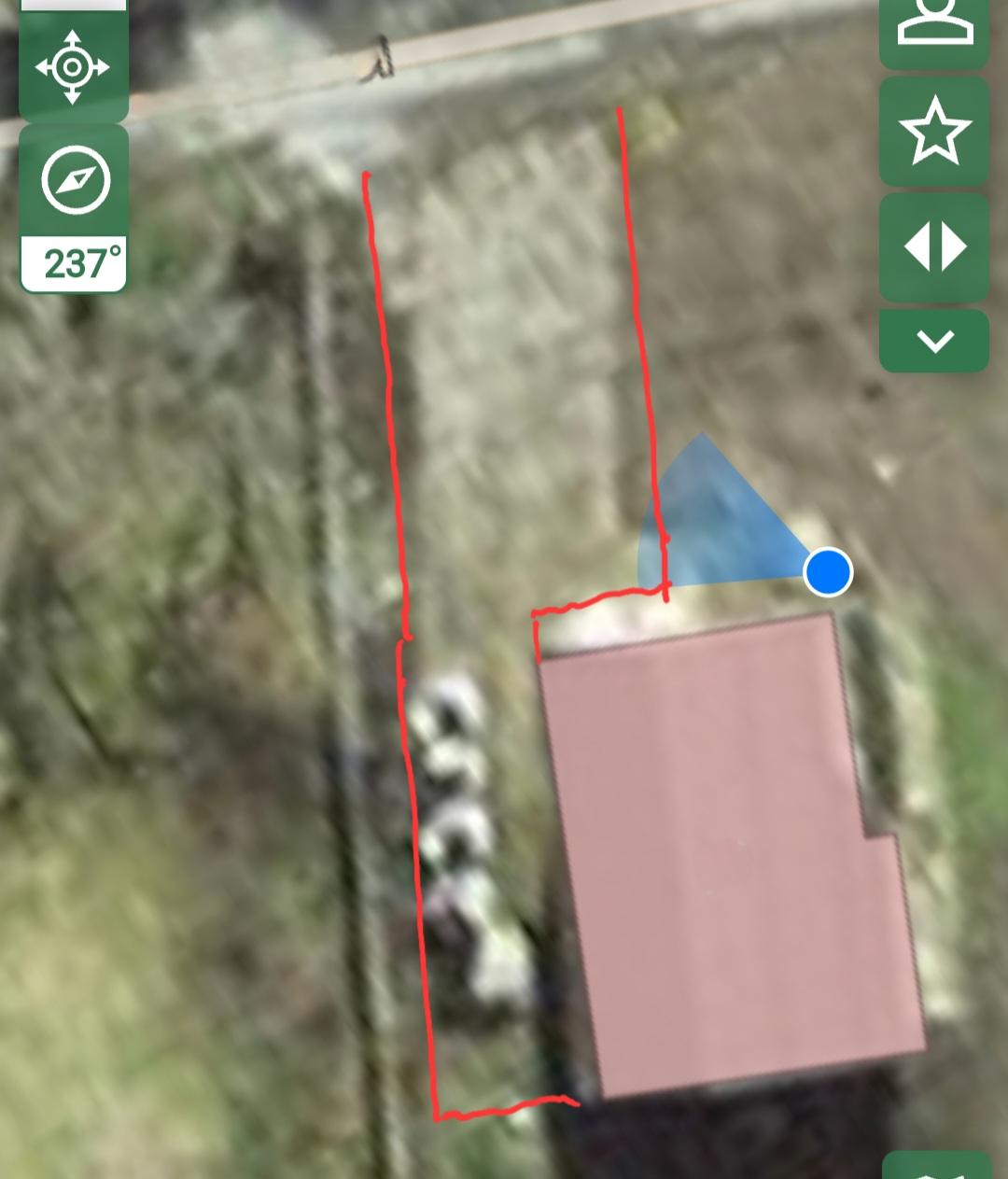Image resolution: width=1008 pixels, height=1179 pixels.
Task: Open the user profile button
Action: pos(934,26)
